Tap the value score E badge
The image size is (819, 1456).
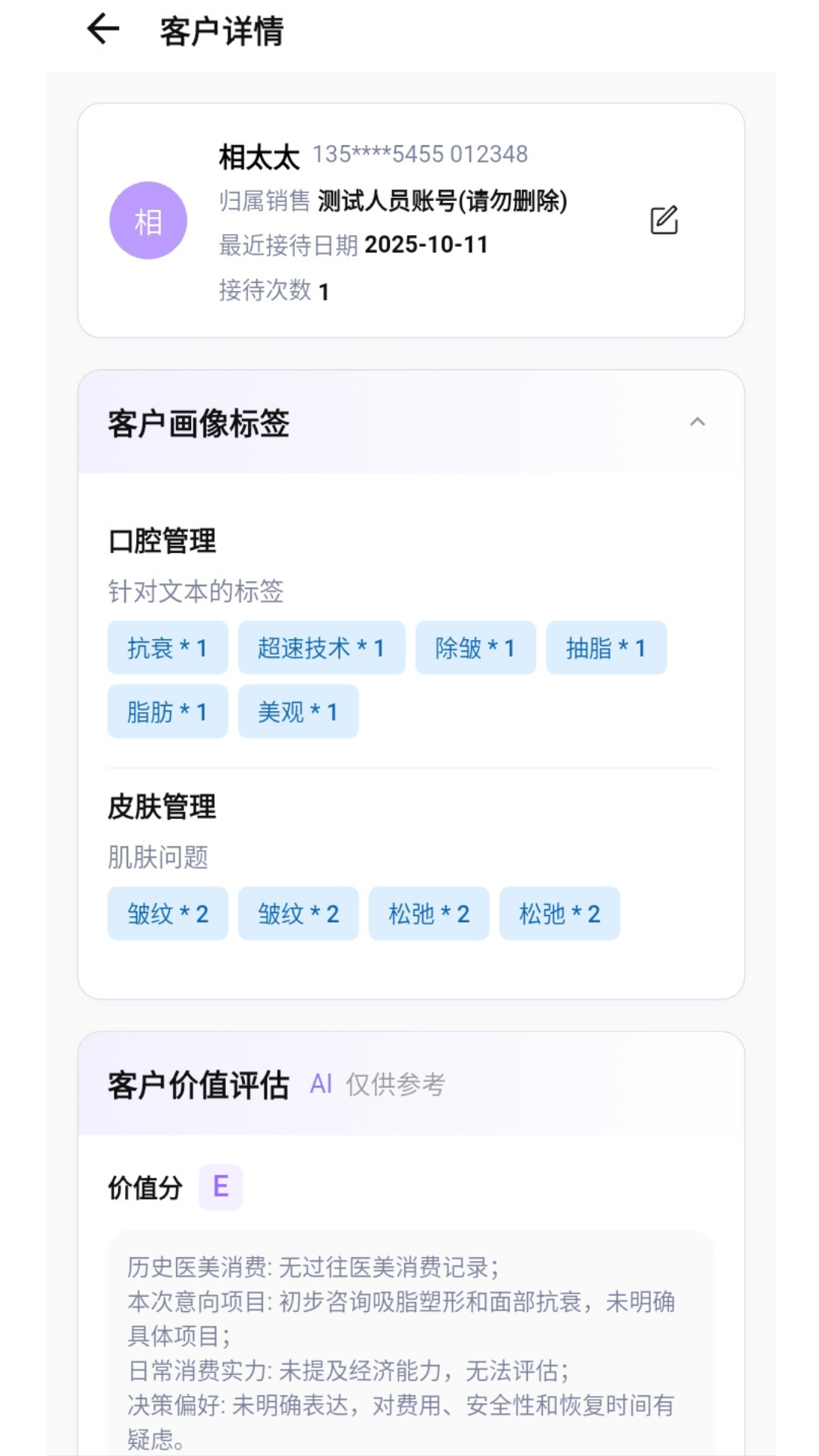[221, 1186]
